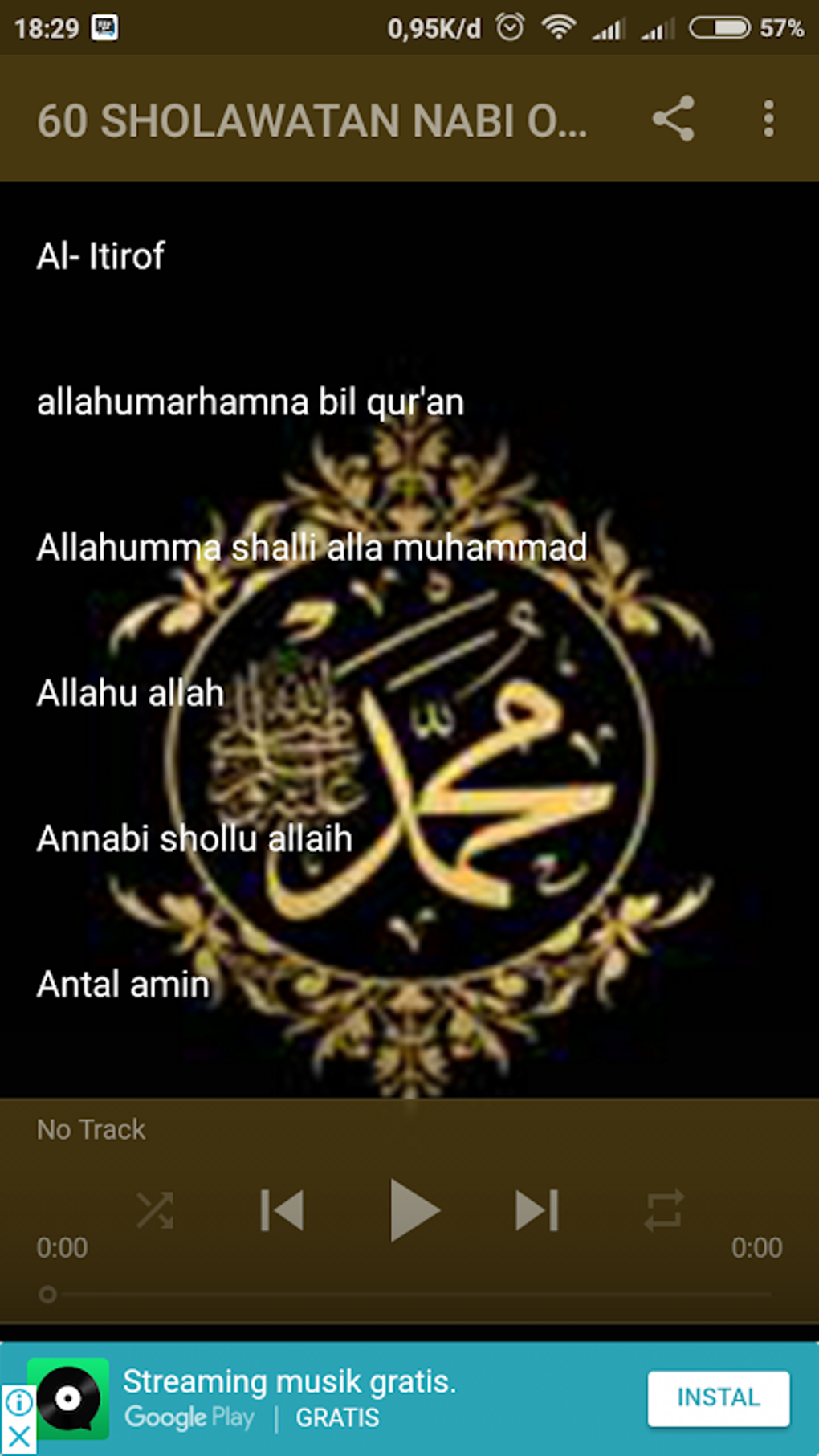Toggle shuffle mode
Image resolution: width=819 pixels, height=1456 pixels.
coord(155,1209)
